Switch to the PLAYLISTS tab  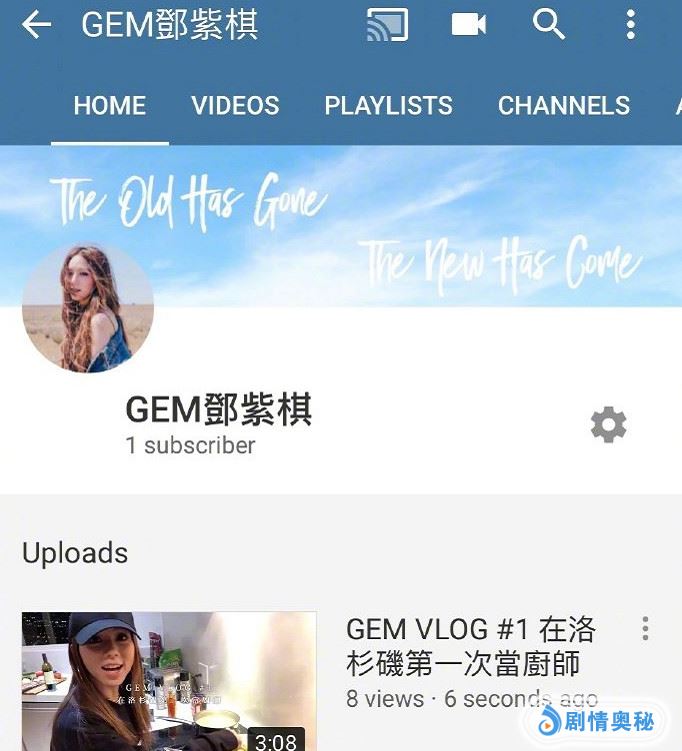[388, 106]
